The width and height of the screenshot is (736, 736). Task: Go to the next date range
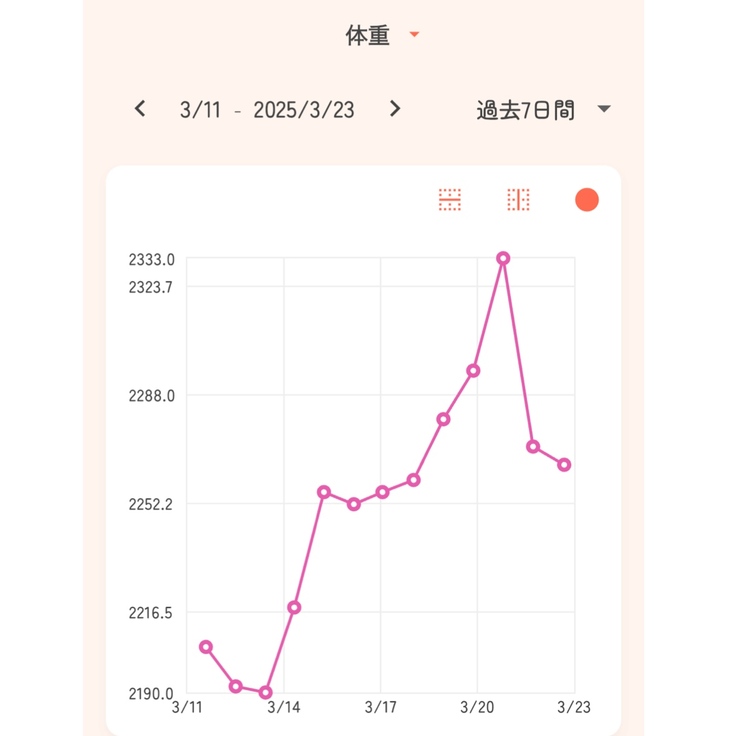click(x=395, y=109)
